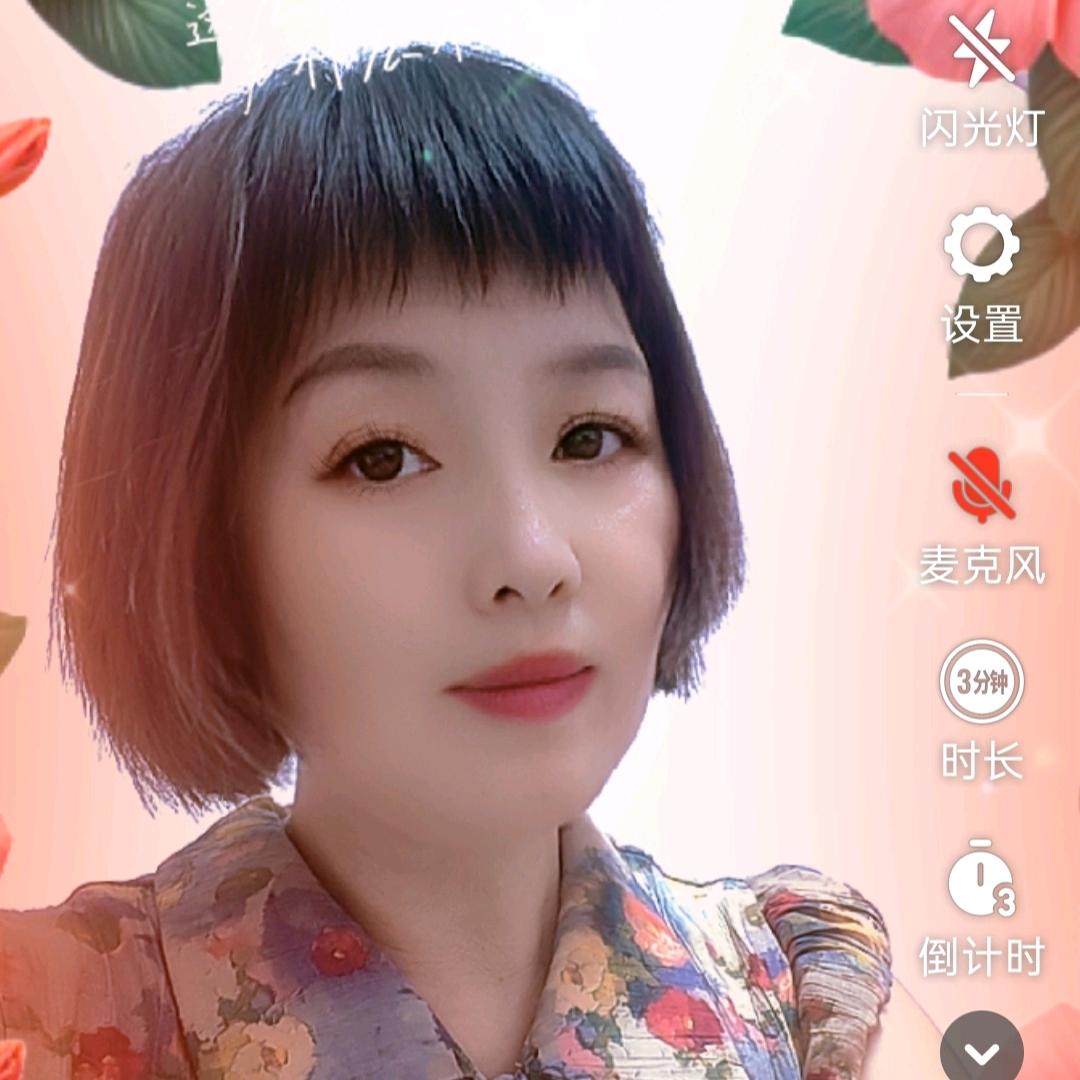1080x1080 pixels.
Task: Set the countdown timer (倒计时)
Action: pos(981,880)
